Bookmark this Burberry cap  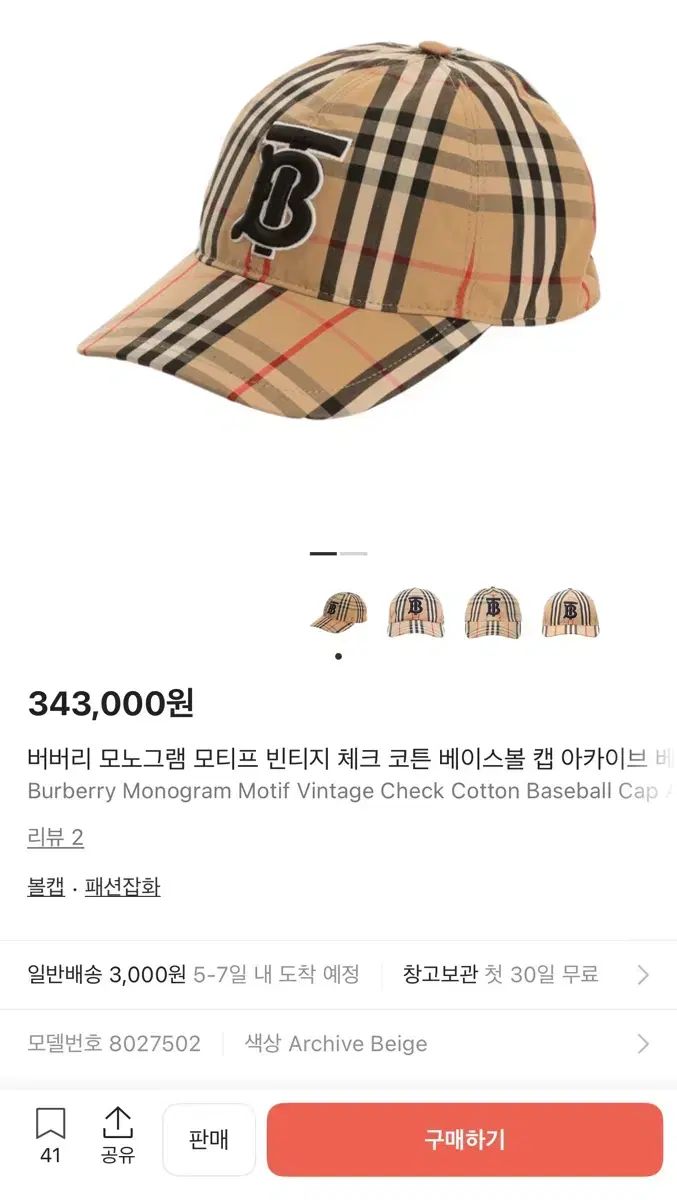[x=50, y=1135]
